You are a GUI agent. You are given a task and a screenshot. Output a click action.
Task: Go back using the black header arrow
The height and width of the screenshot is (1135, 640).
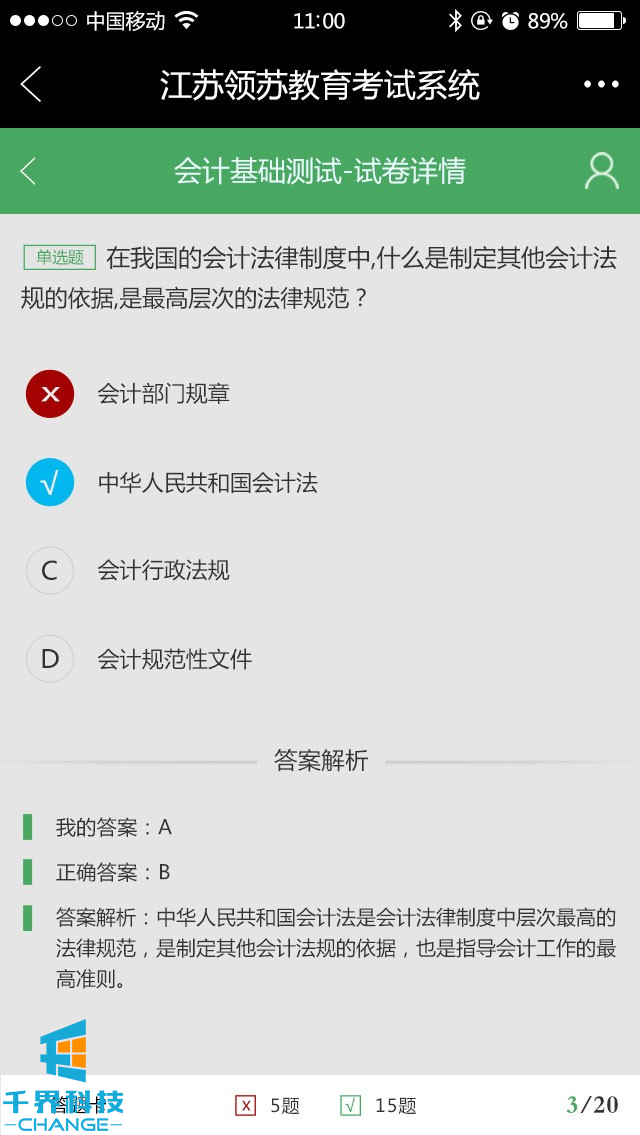pos(31,85)
